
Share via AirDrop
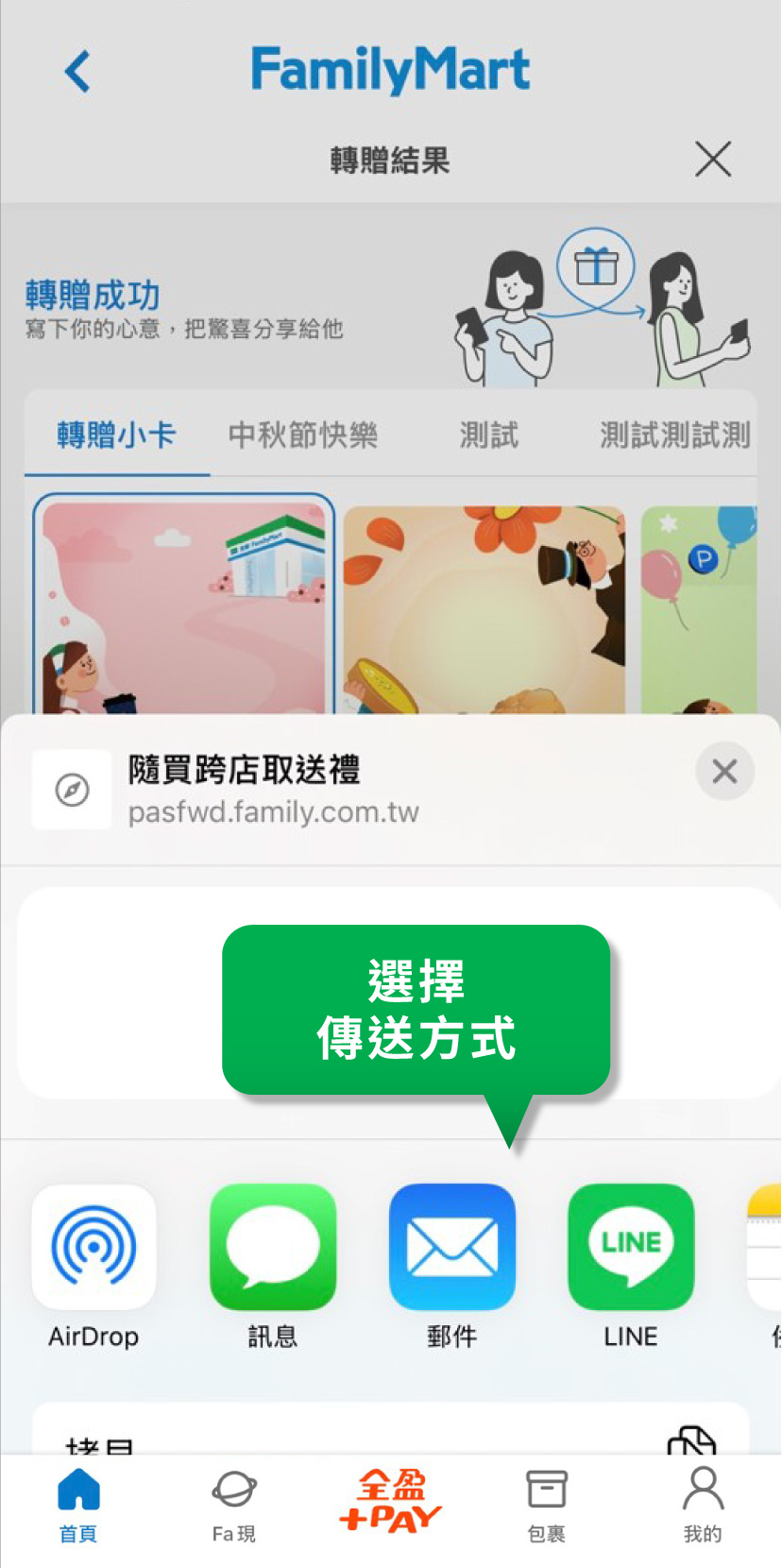[x=93, y=1247]
